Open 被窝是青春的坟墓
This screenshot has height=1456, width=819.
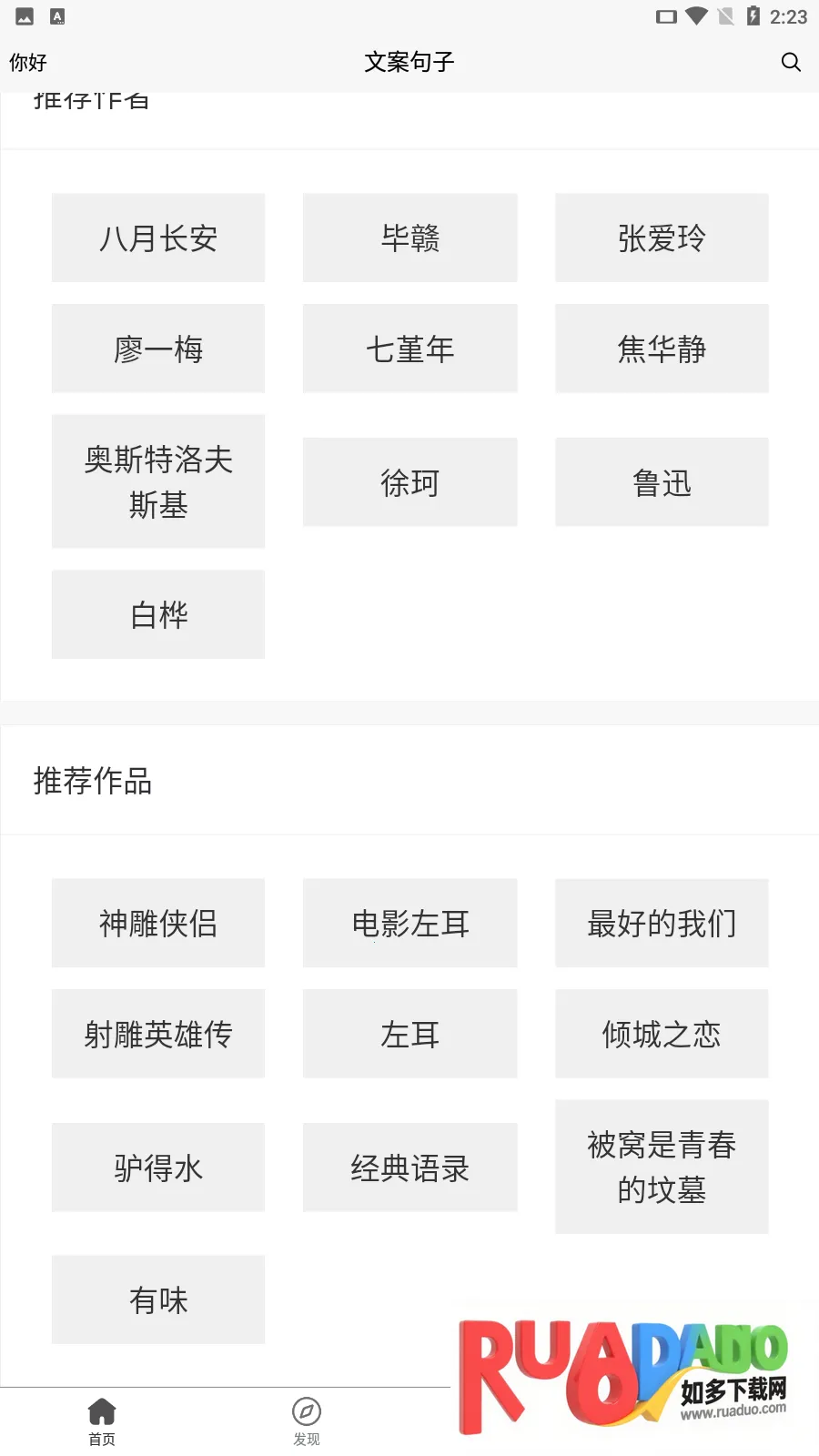point(662,1167)
